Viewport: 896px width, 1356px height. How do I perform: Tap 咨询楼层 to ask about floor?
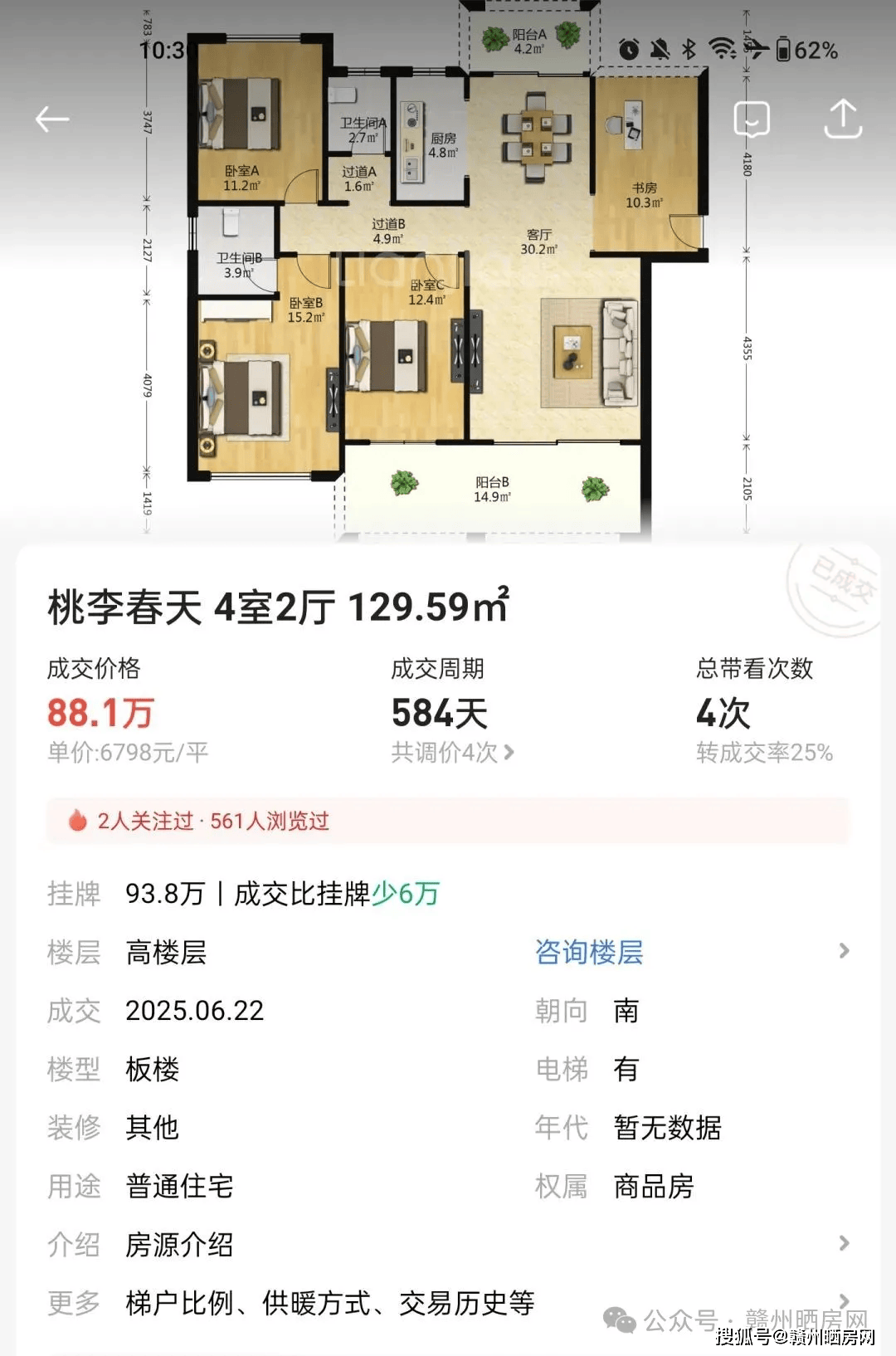click(589, 952)
